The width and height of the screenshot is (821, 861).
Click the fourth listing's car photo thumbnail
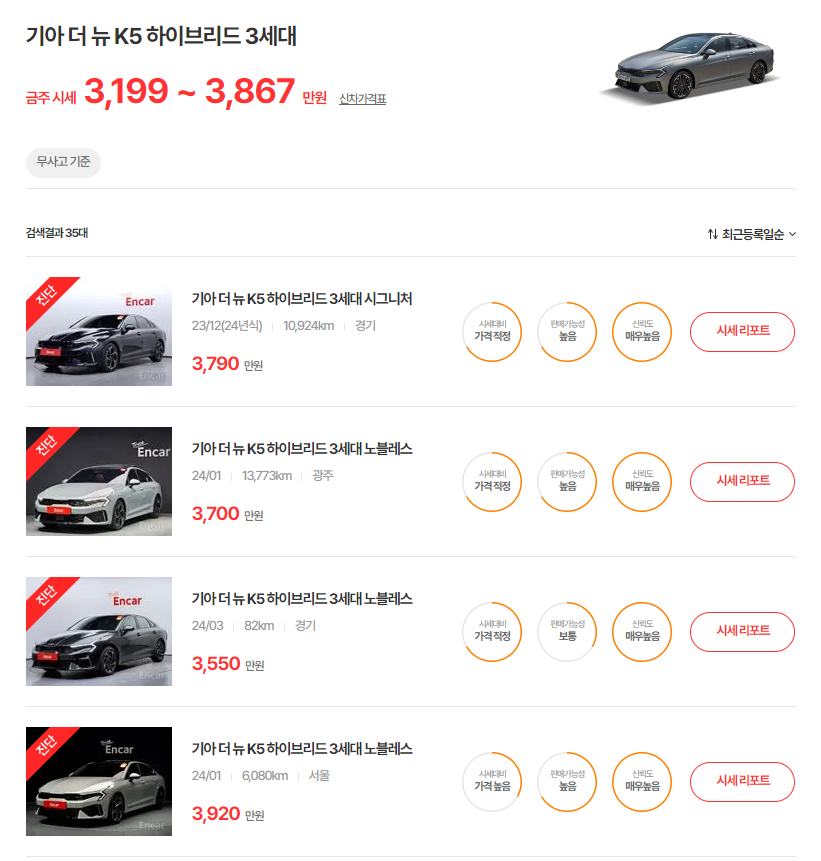coord(98,782)
